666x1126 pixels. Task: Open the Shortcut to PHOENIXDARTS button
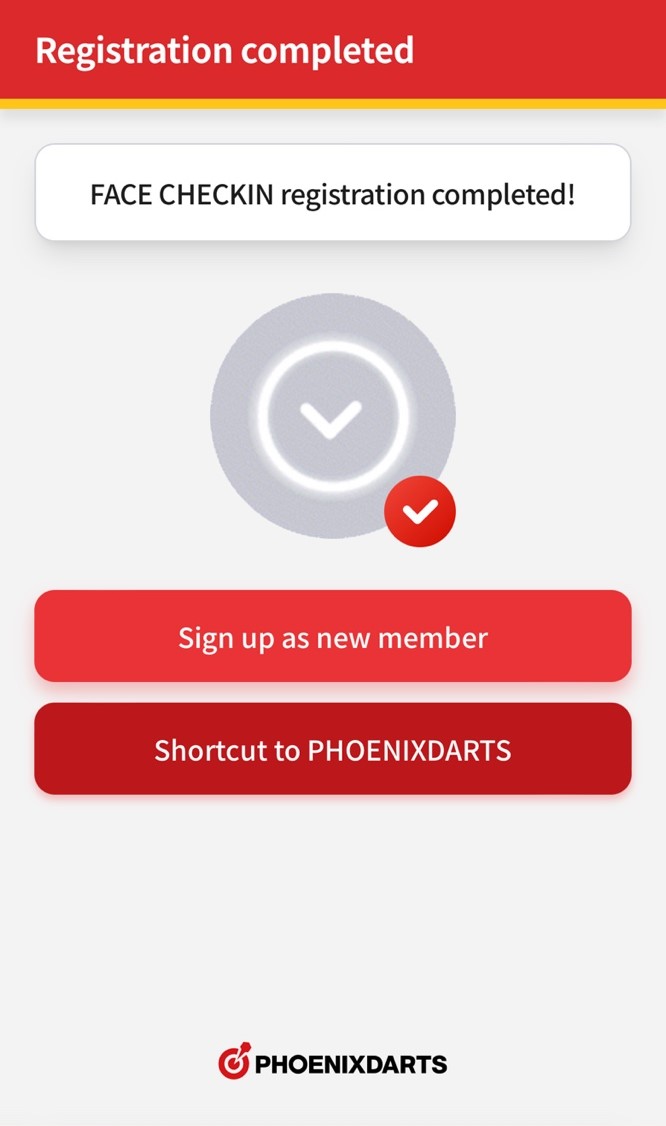pos(332,750)
